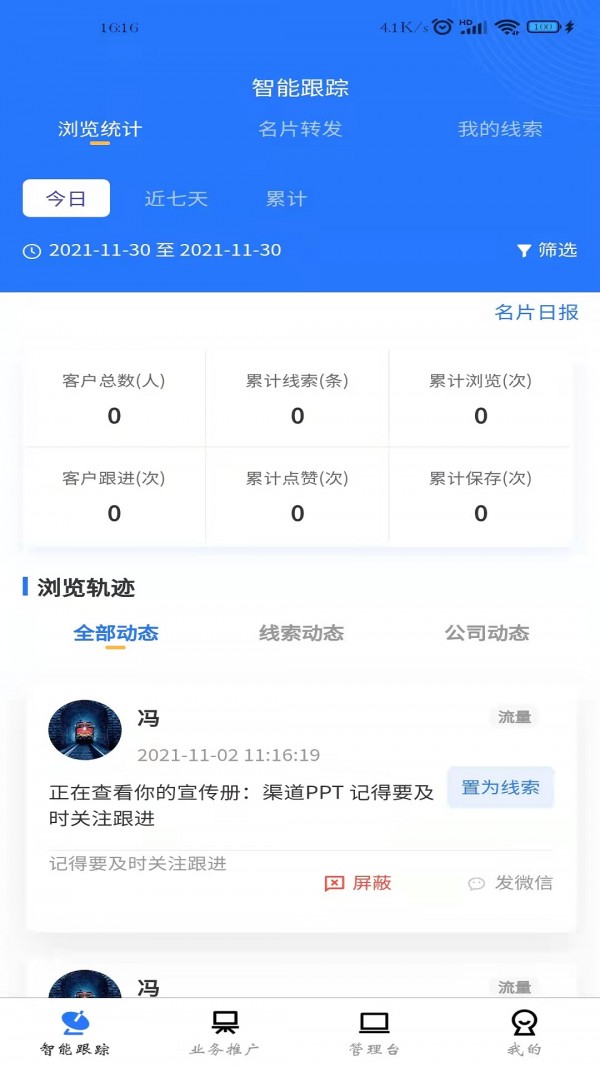Switch range to 近七天
Viewport: 600px width, 1067px height.
pos(176,198)
